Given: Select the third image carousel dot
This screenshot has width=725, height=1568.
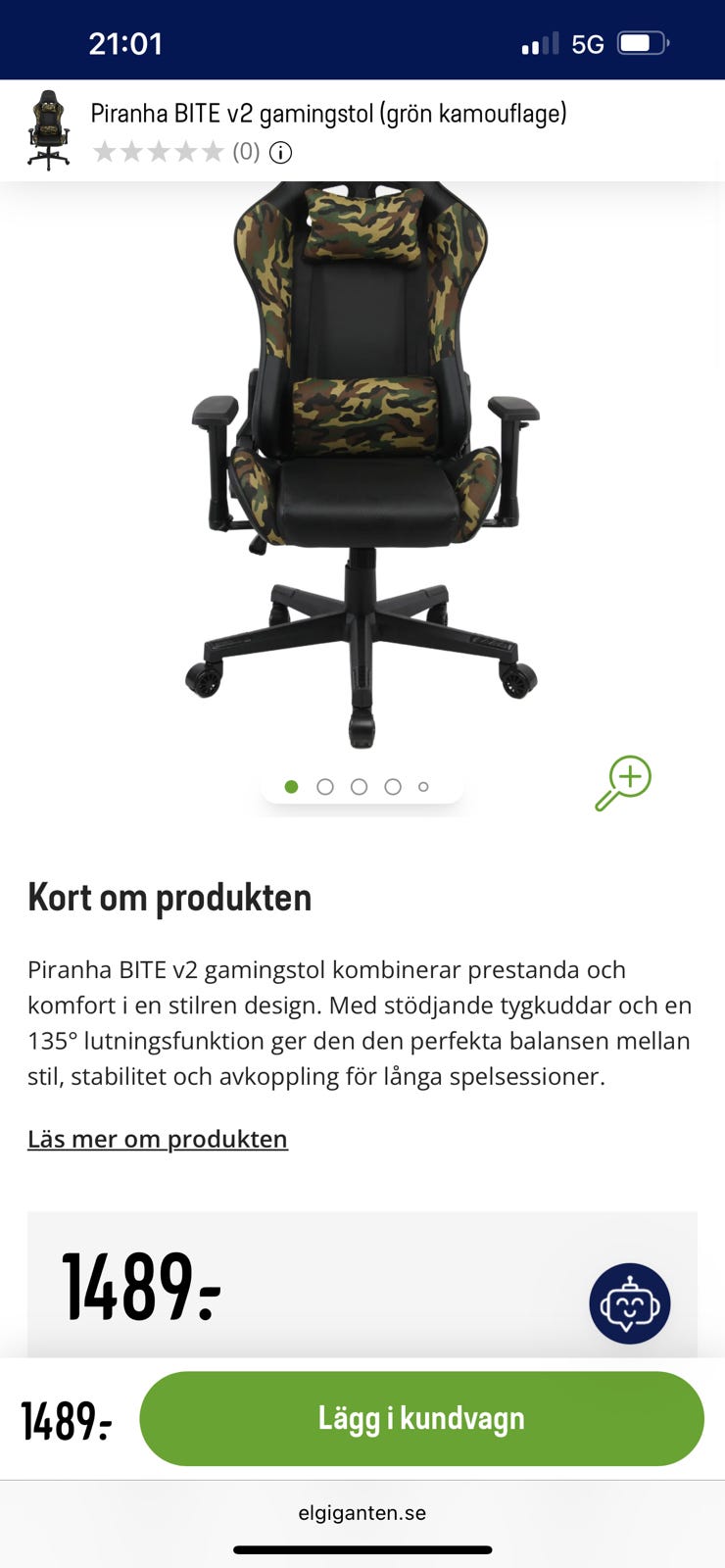Looking at the screenshot, I should 359,786.
